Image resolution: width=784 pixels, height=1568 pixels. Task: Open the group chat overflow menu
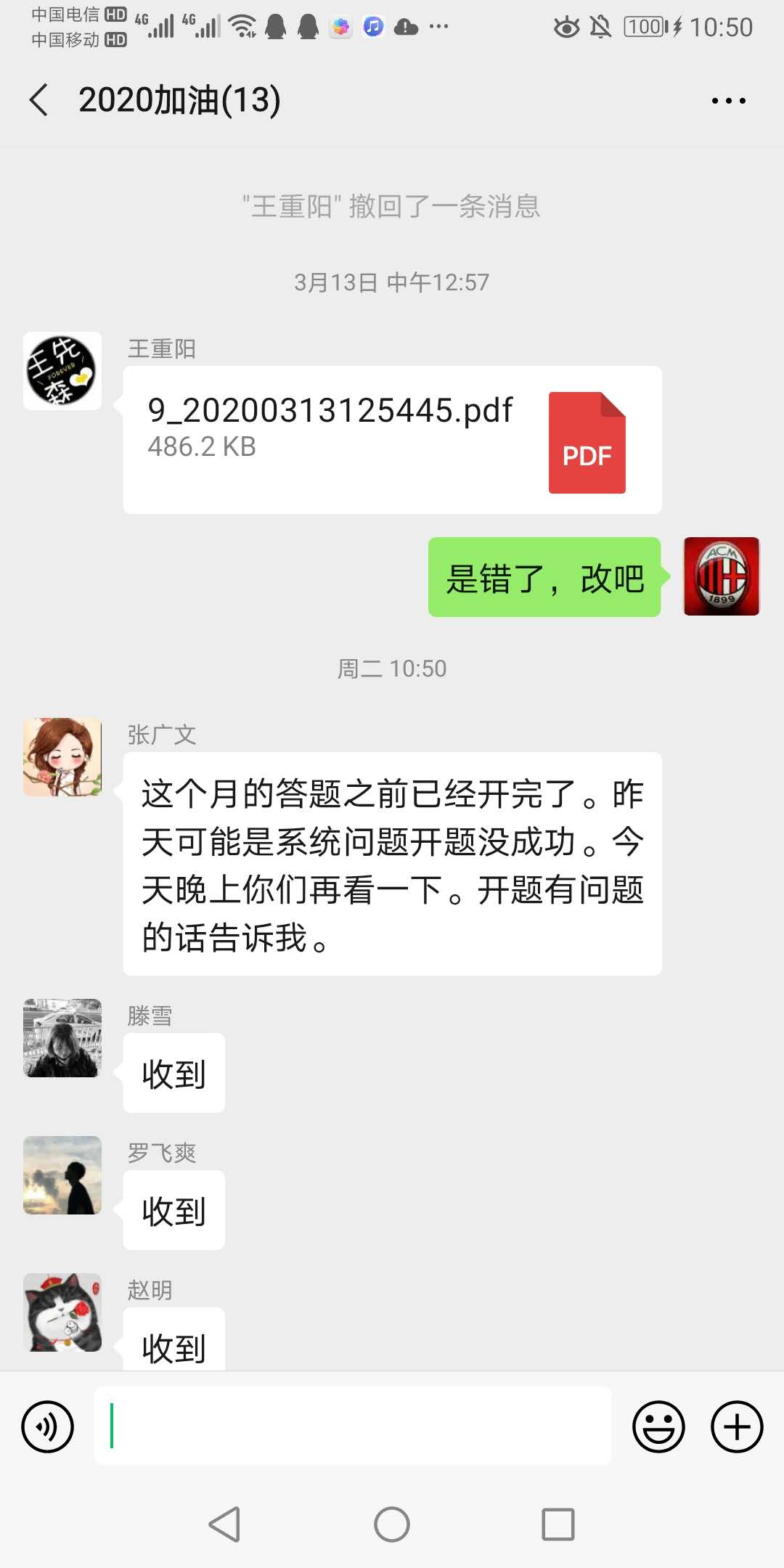coord(728,101)
